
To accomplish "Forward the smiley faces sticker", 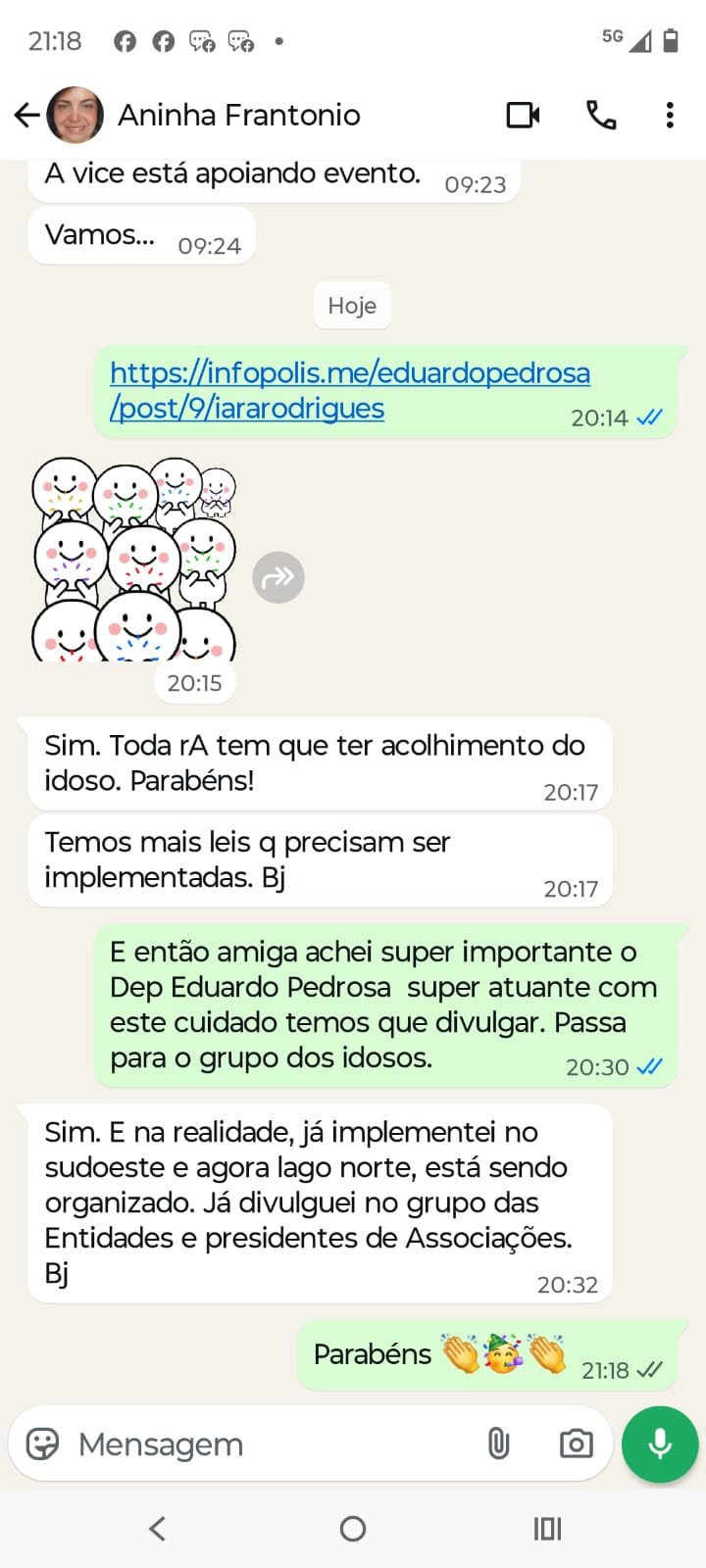I will click(278, 577).
